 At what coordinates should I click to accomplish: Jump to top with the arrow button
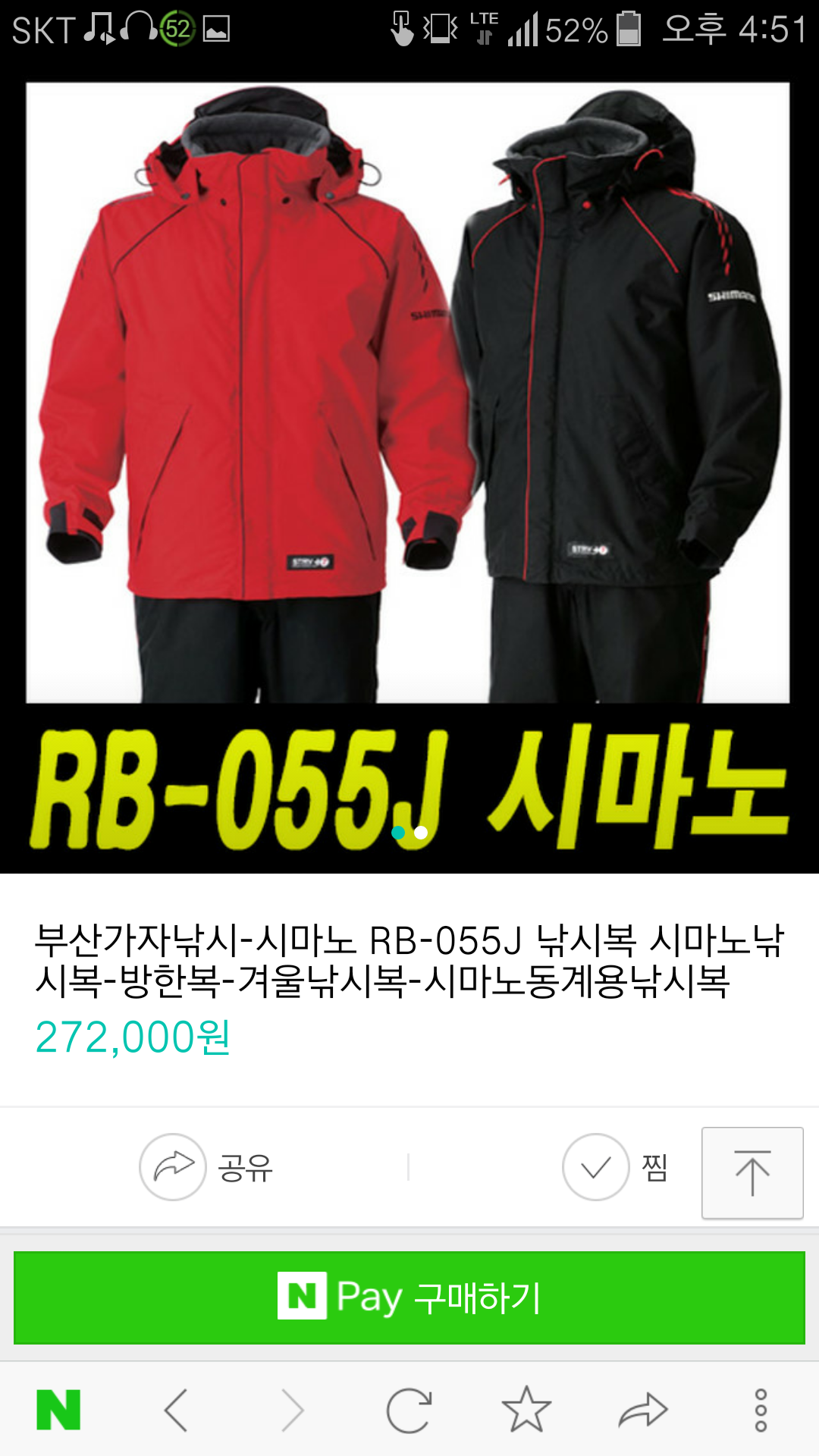click(x=752, y=1173)
